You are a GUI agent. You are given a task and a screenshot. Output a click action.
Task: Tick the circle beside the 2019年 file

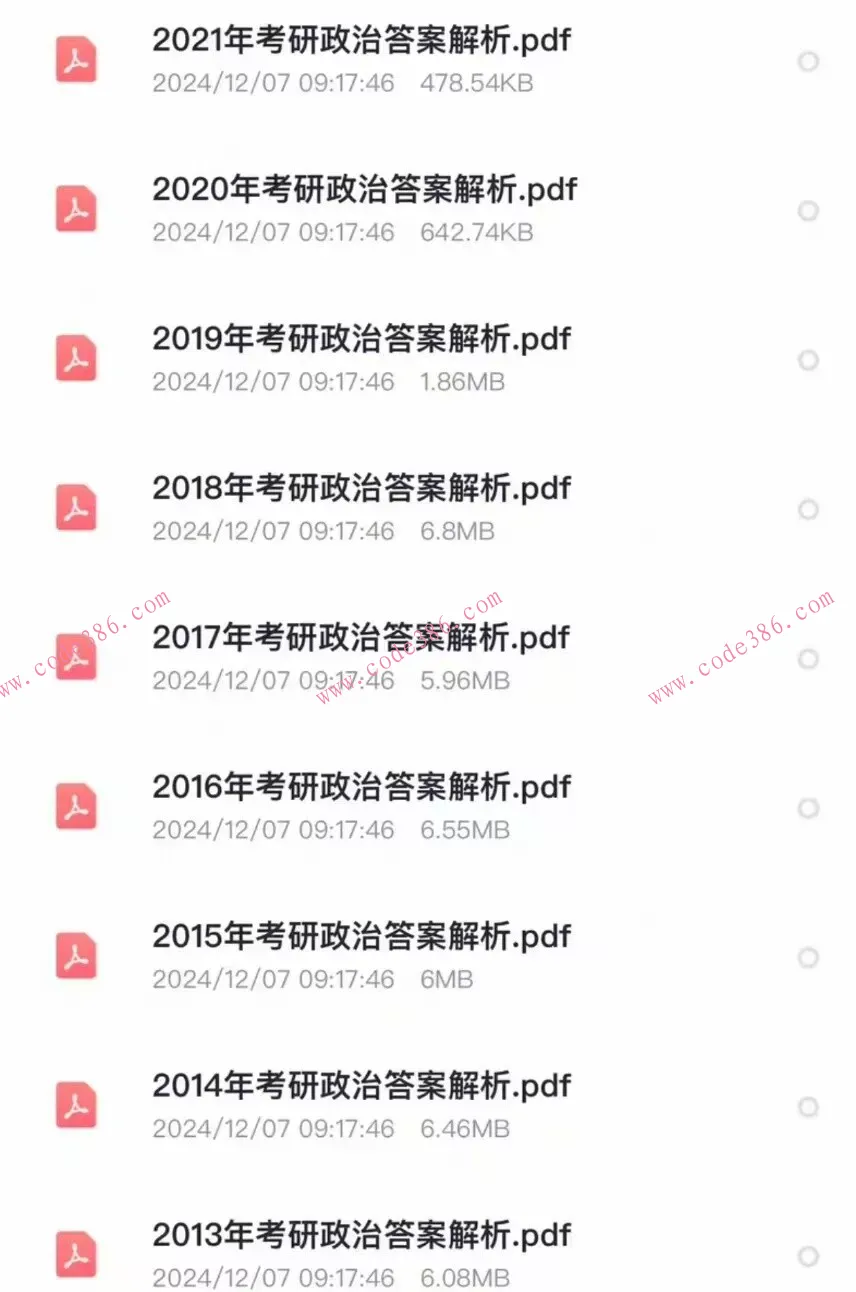click(x=808, y=360)
